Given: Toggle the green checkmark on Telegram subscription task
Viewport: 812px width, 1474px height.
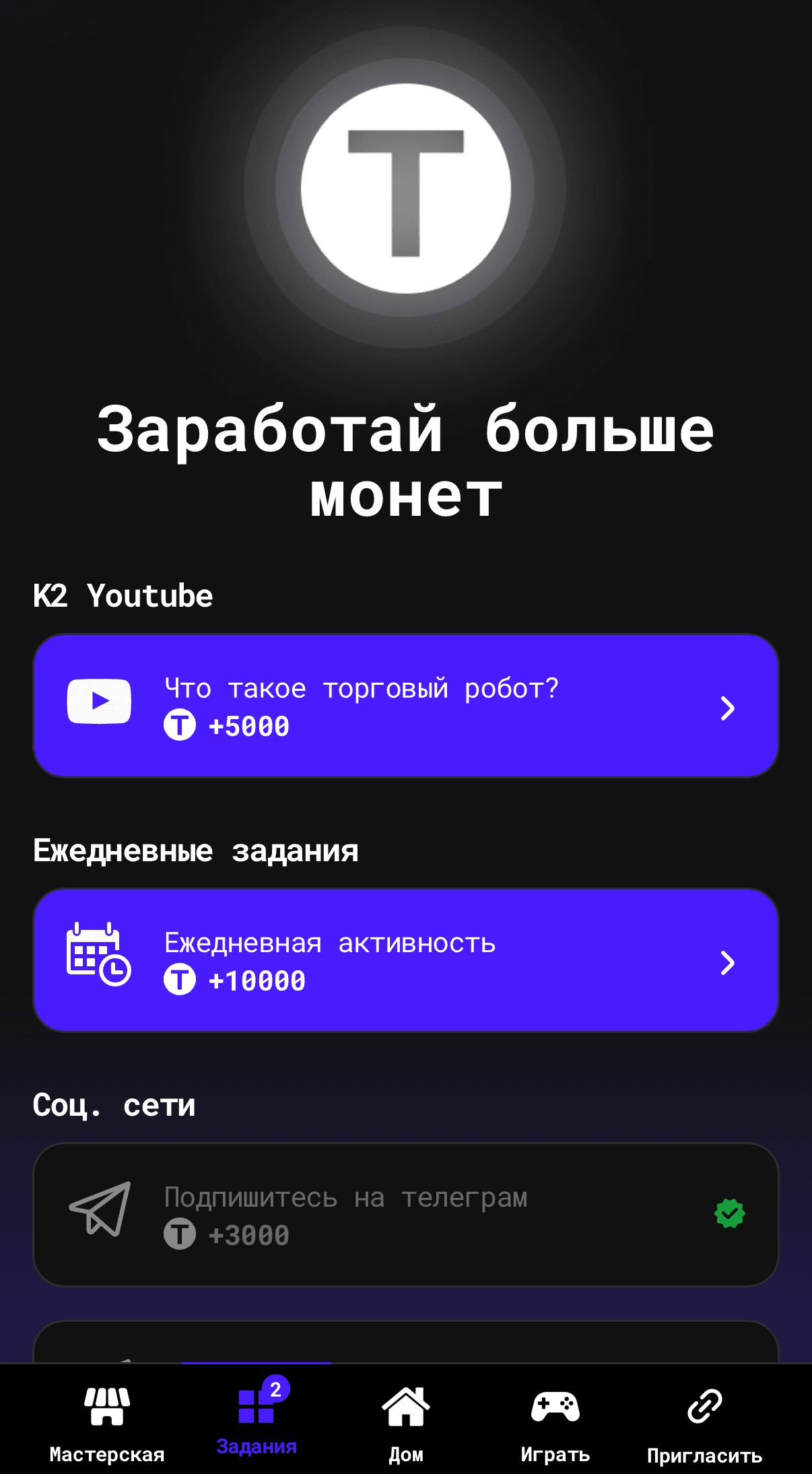Looking at the screenshot, I should 729,1213.
